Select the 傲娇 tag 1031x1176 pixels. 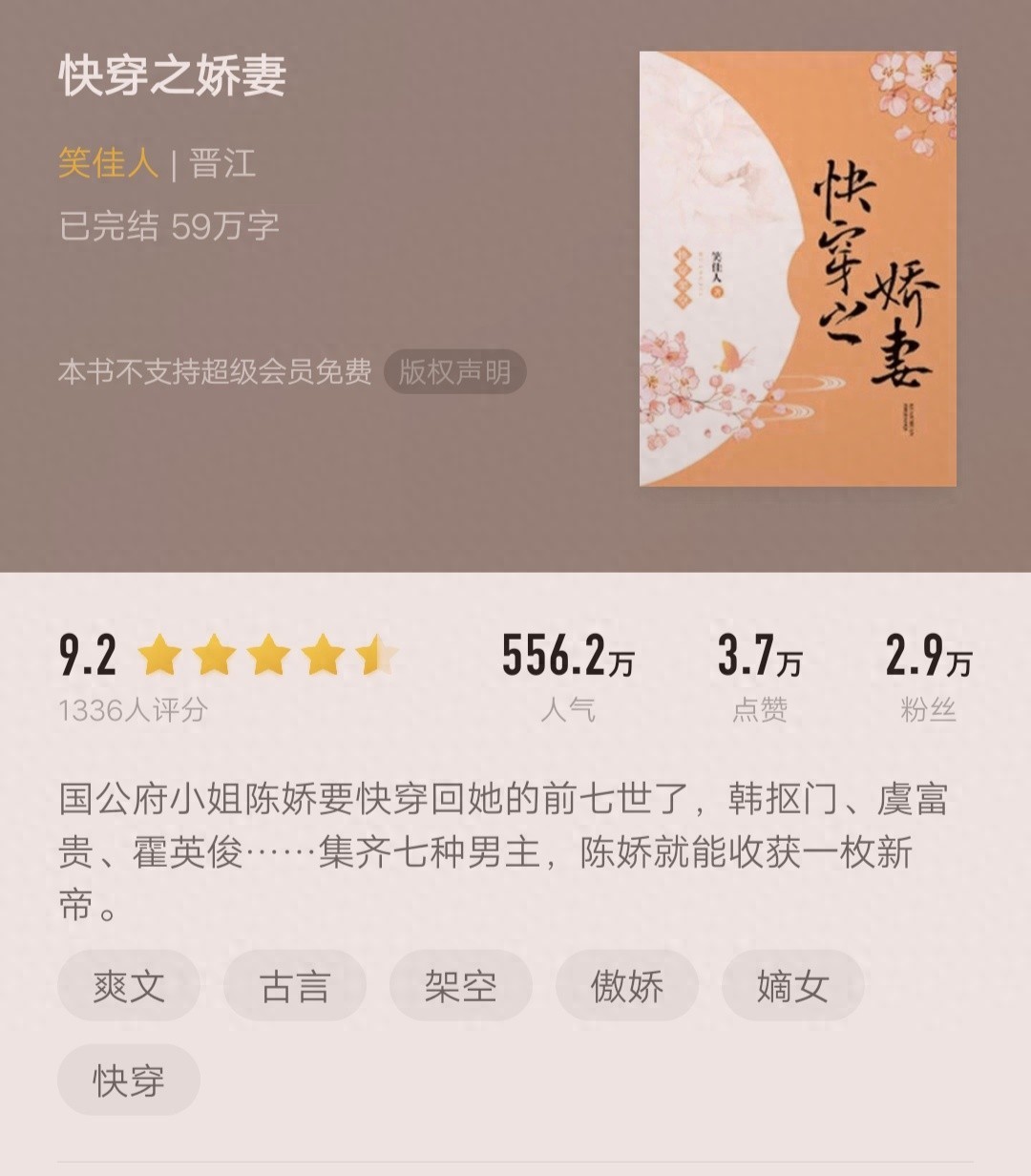[626, 985]
